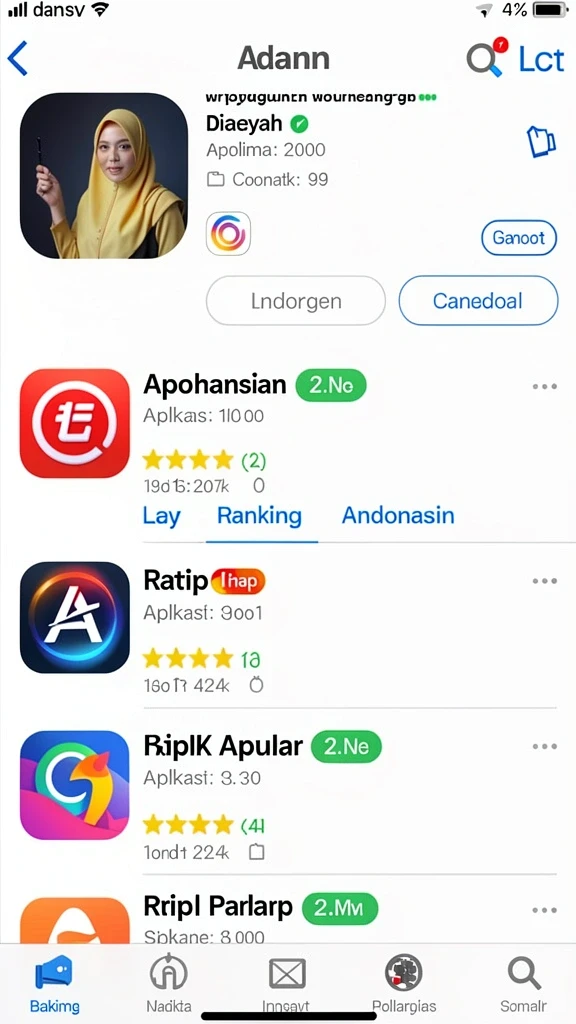This screenshot has width=576, height=1024.
Task: Select the Ranking tab
Action: (x=259, y=515)
